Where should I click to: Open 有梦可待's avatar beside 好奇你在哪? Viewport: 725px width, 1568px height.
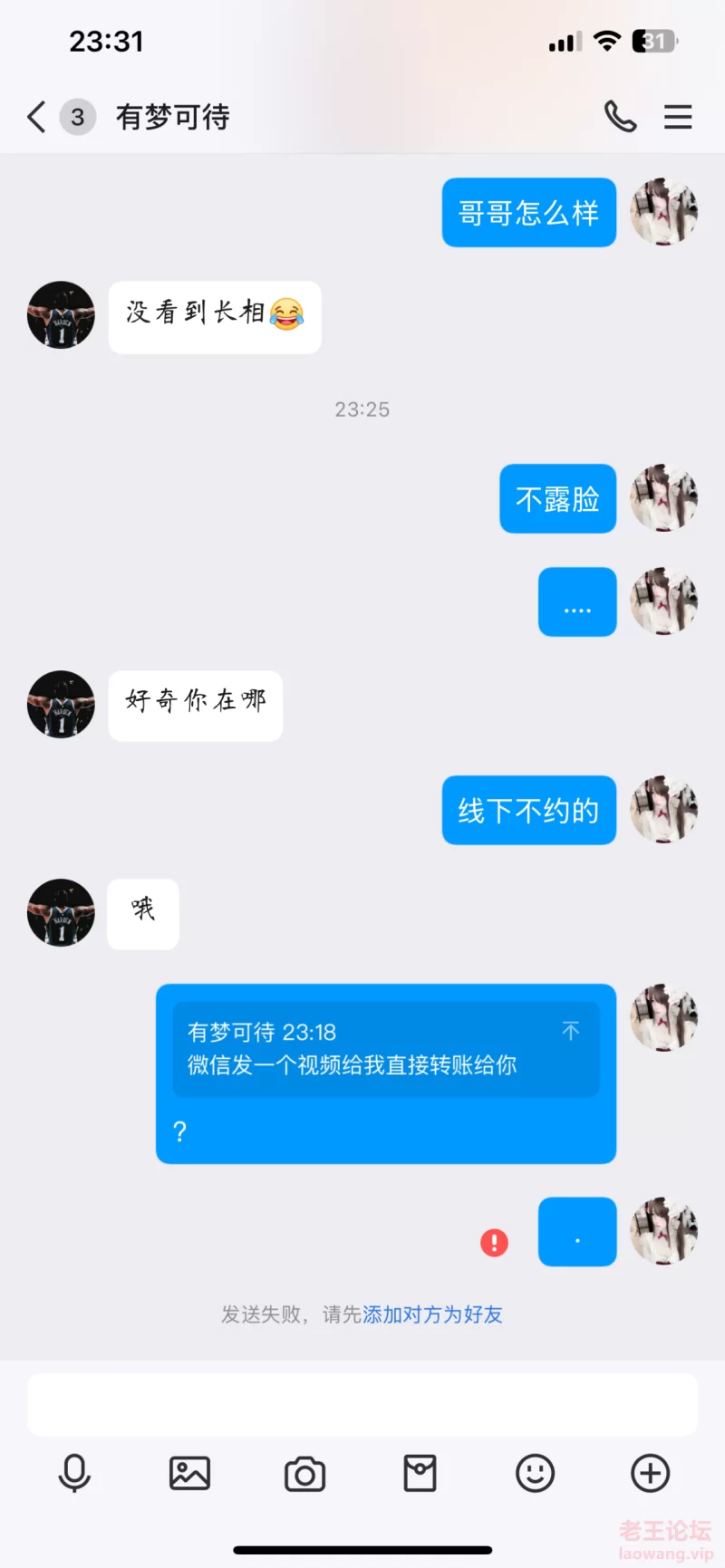[x=61, y=704]
